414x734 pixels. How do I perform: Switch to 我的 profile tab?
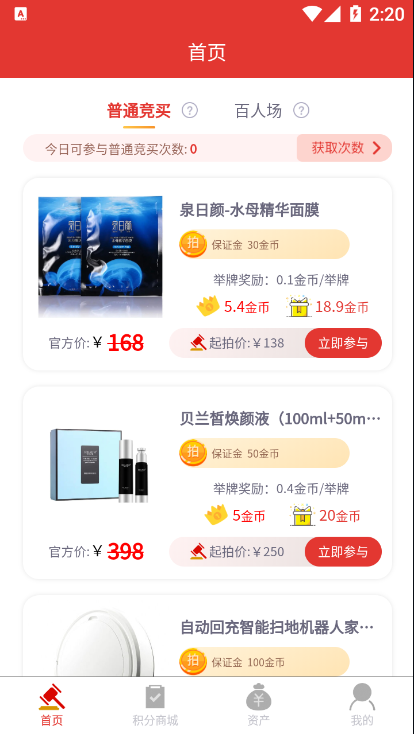click(x=362, y=705)
